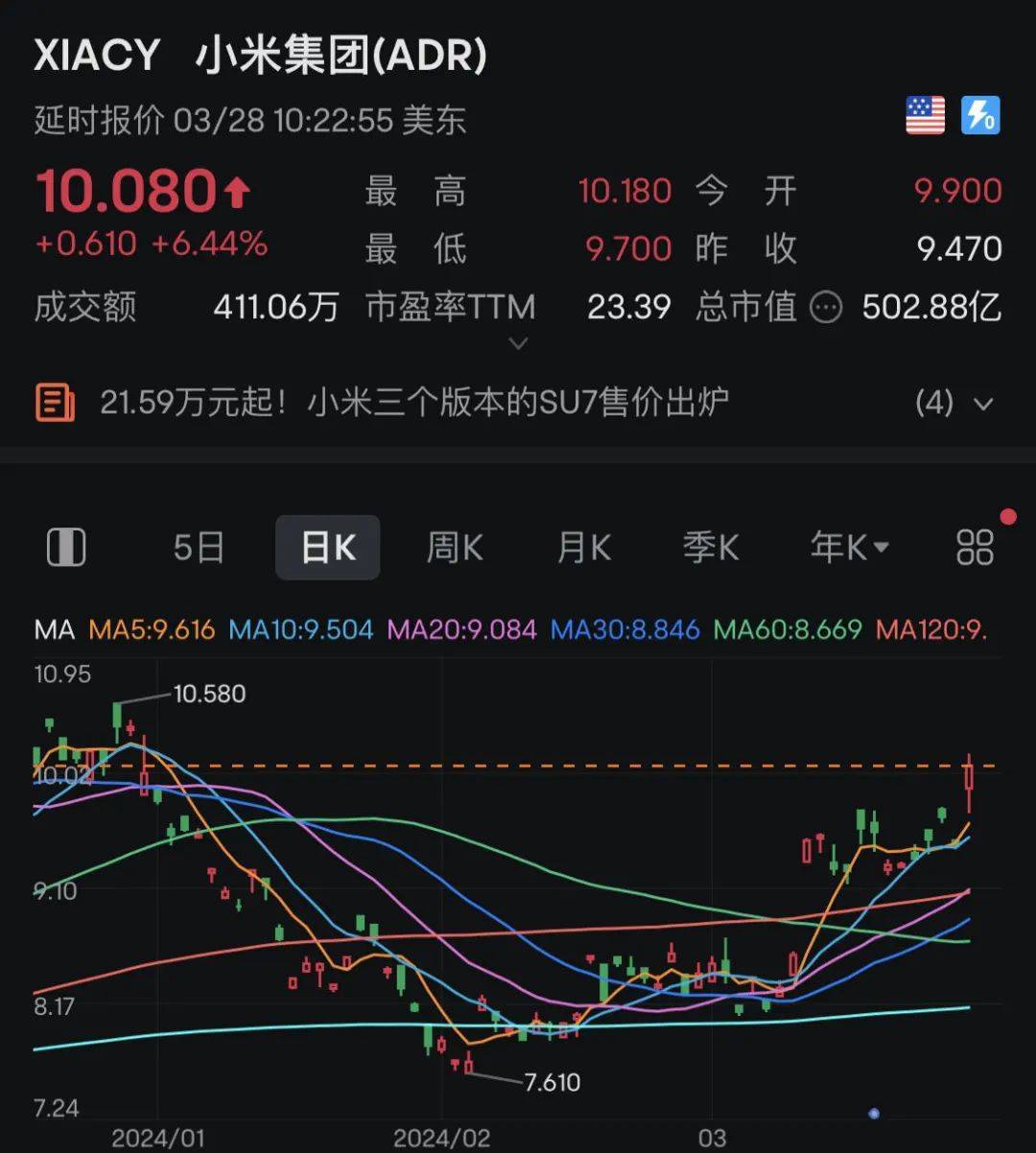Viewport: 1036px width, 1153px height.
Task: Toggle the 5日 five-day view
Action: 197,546
